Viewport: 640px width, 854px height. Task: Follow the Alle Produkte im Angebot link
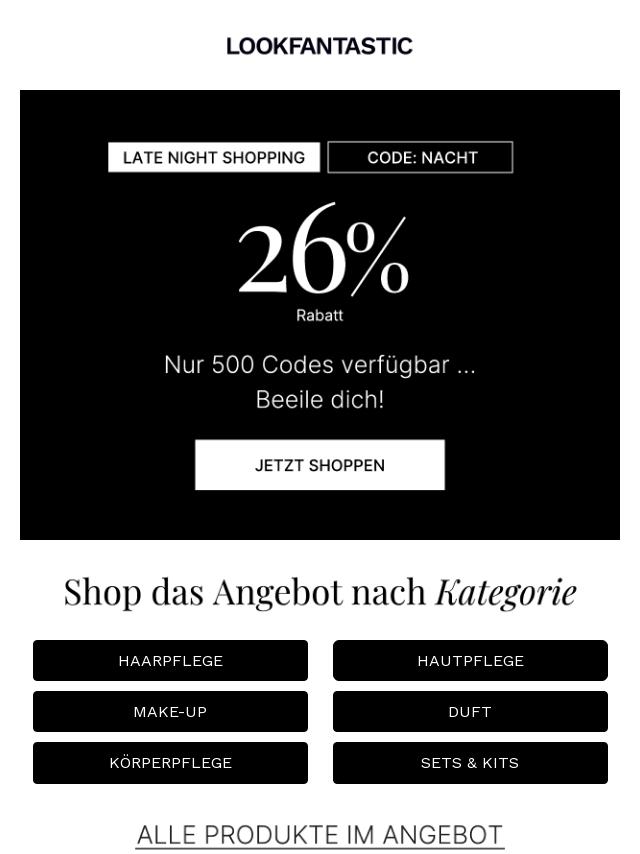click(320, 835)
